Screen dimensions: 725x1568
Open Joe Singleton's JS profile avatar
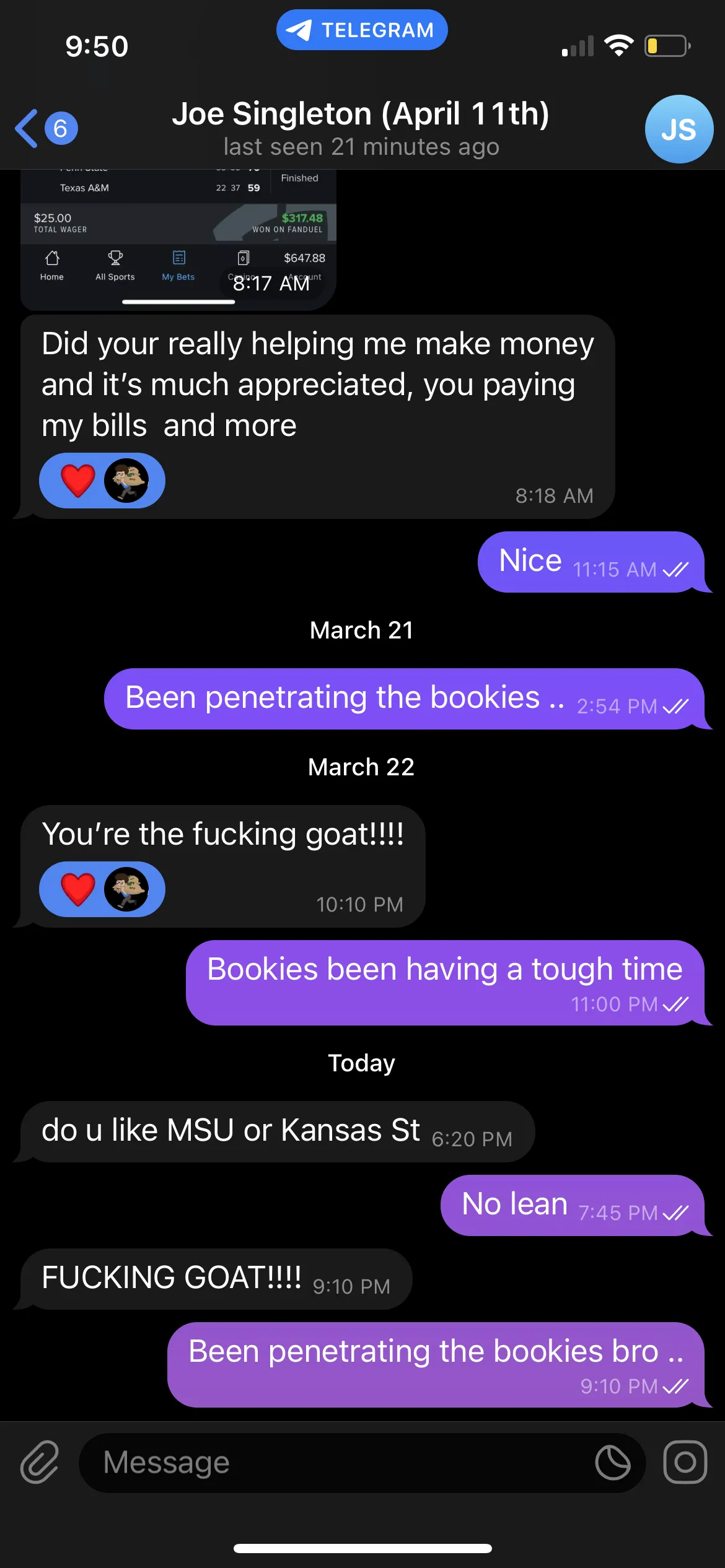point(679,129)
